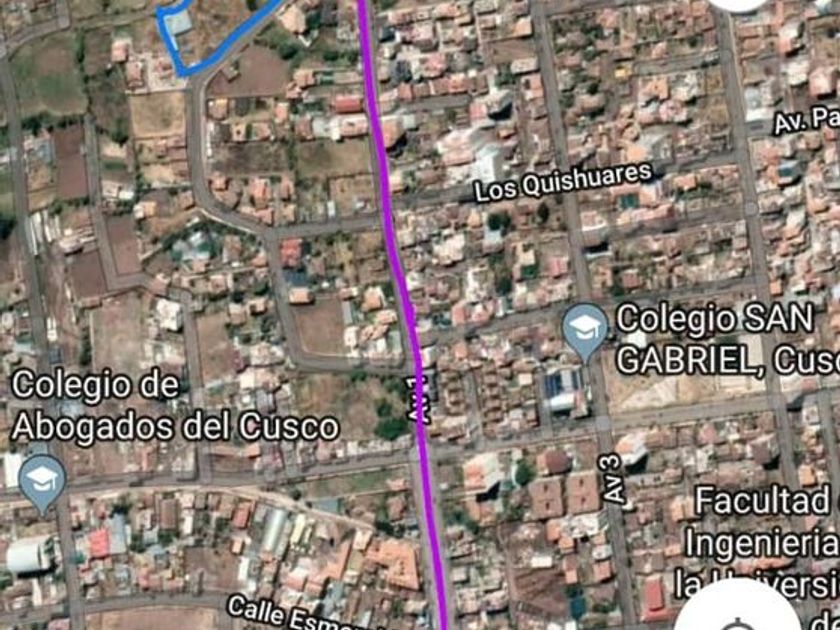Open the Colegio de Abogados del Cusco marker
This screenshot has height=630, width=840.
[43, 481]
